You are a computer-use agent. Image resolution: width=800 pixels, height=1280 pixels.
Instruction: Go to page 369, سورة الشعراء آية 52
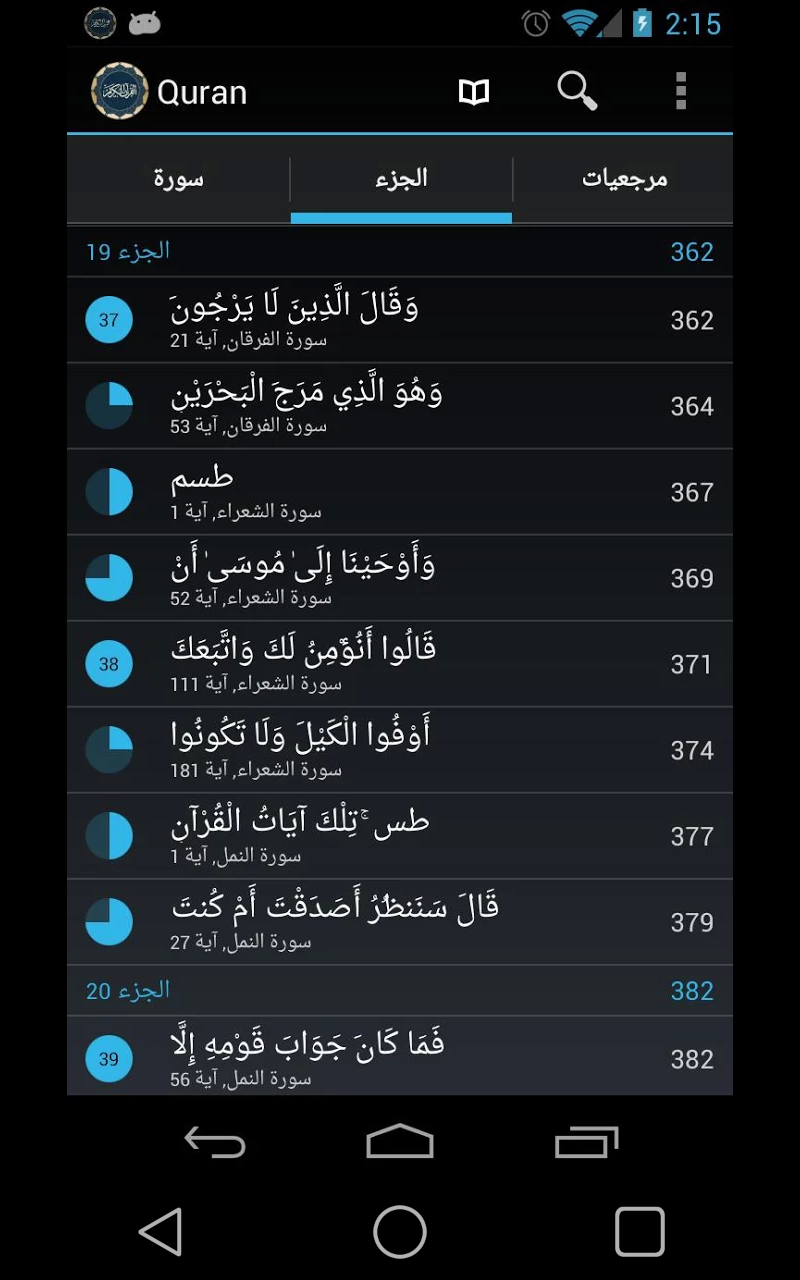tap(400, 578)
